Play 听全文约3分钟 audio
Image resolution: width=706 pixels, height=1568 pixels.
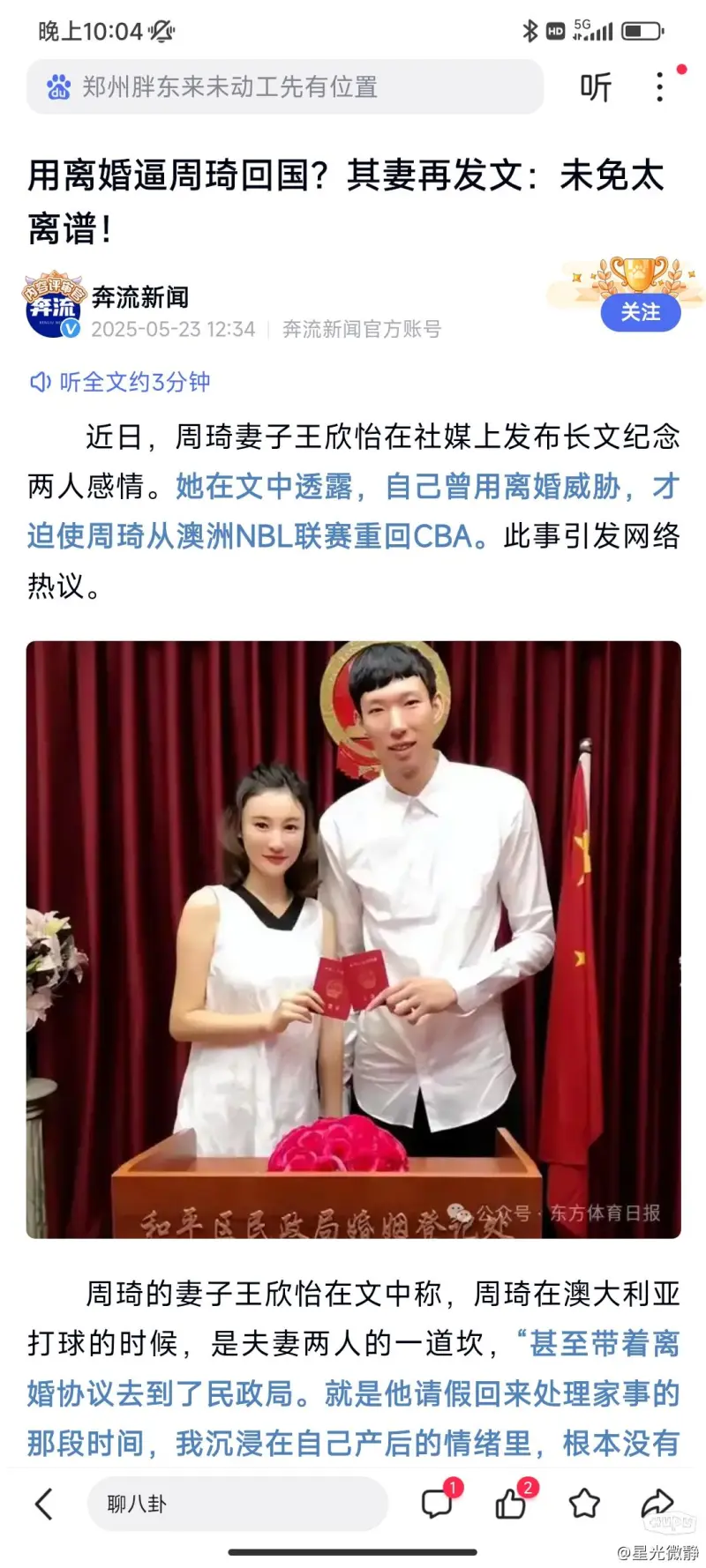pos(121,382)
